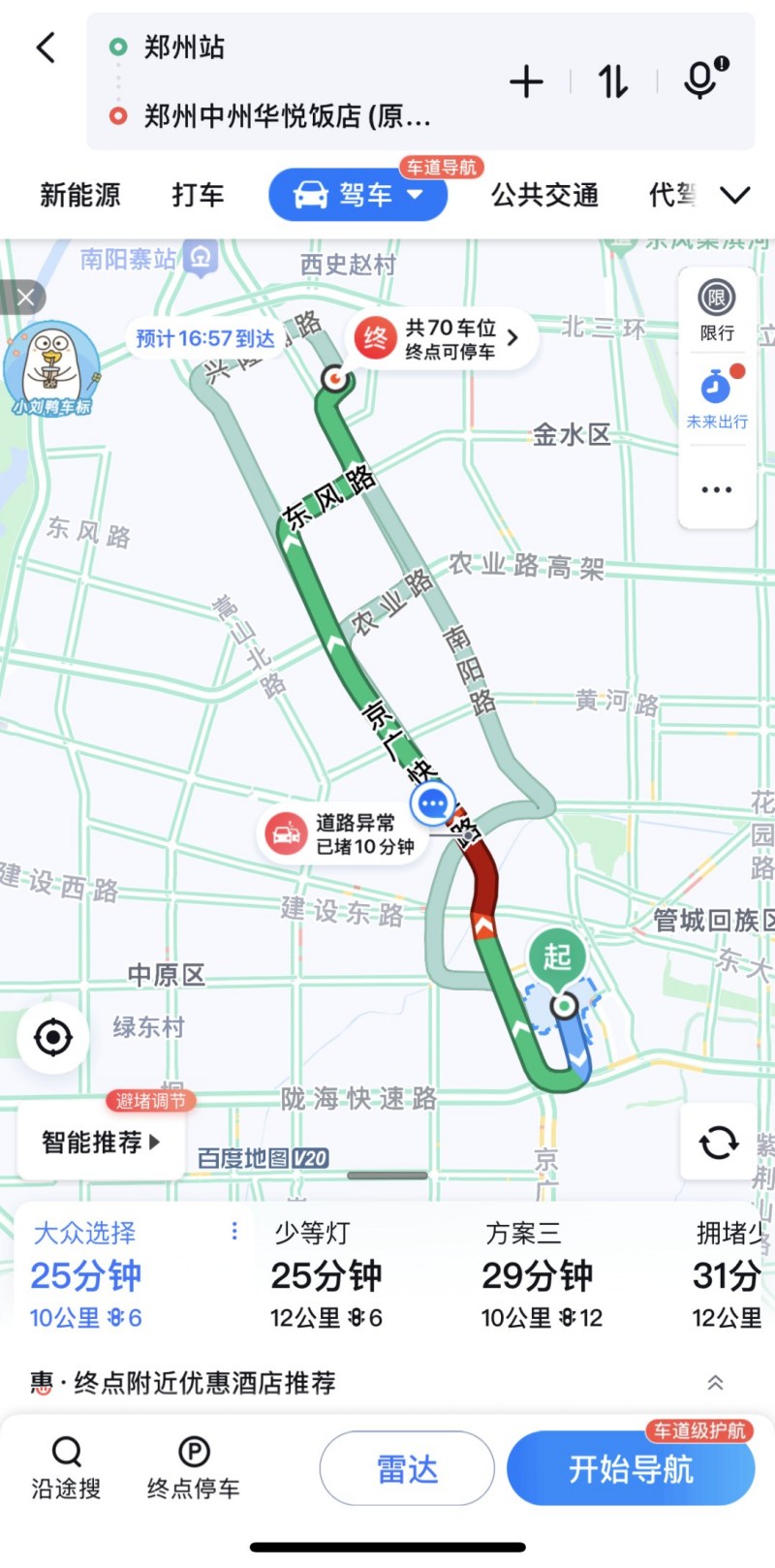Open 终点停车 destination parking
Viewport: 775px width, 1568px height.
(x=194, y=1468)
